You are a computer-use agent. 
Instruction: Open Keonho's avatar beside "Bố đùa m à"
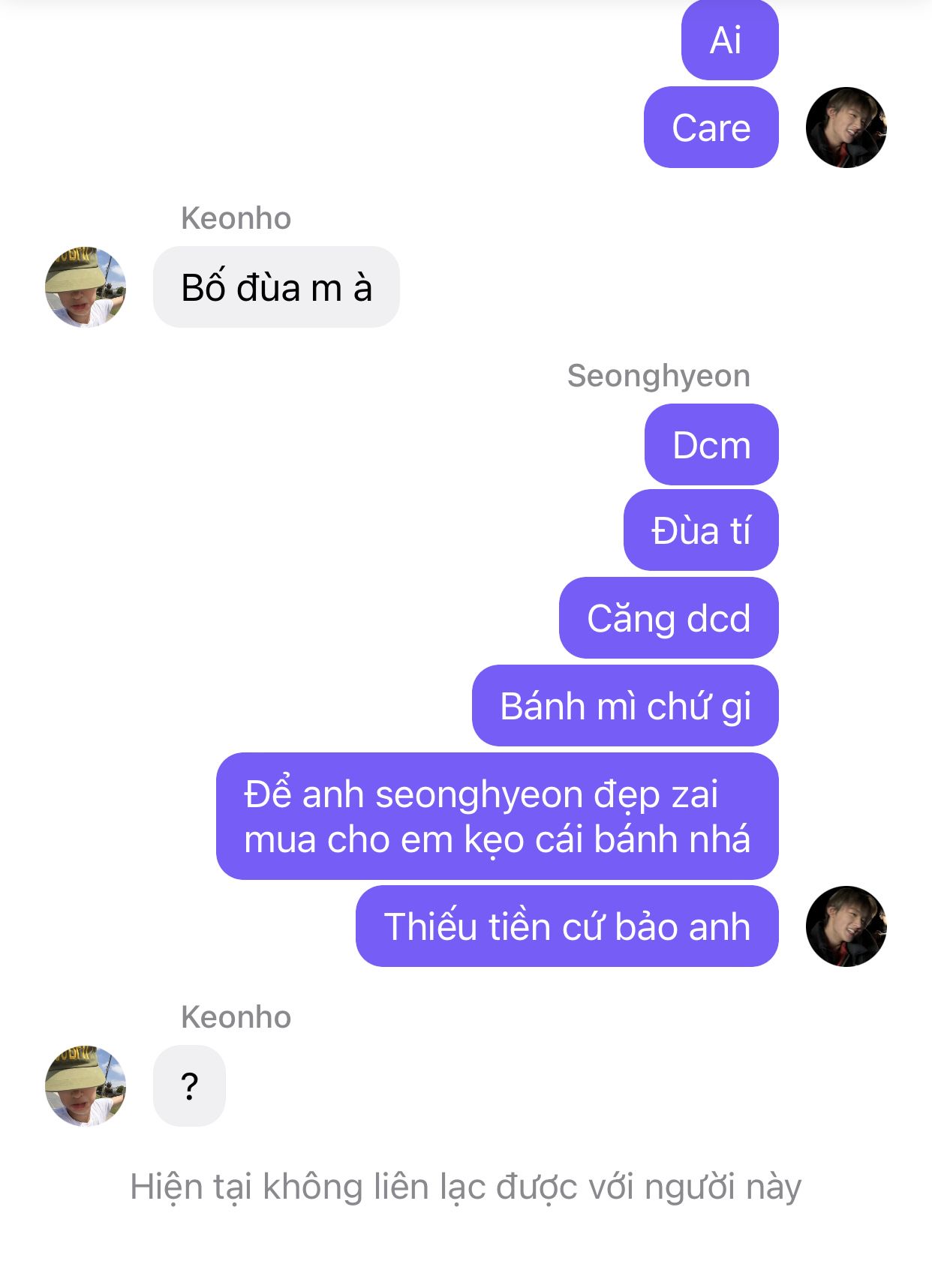(x=86, y=287)
